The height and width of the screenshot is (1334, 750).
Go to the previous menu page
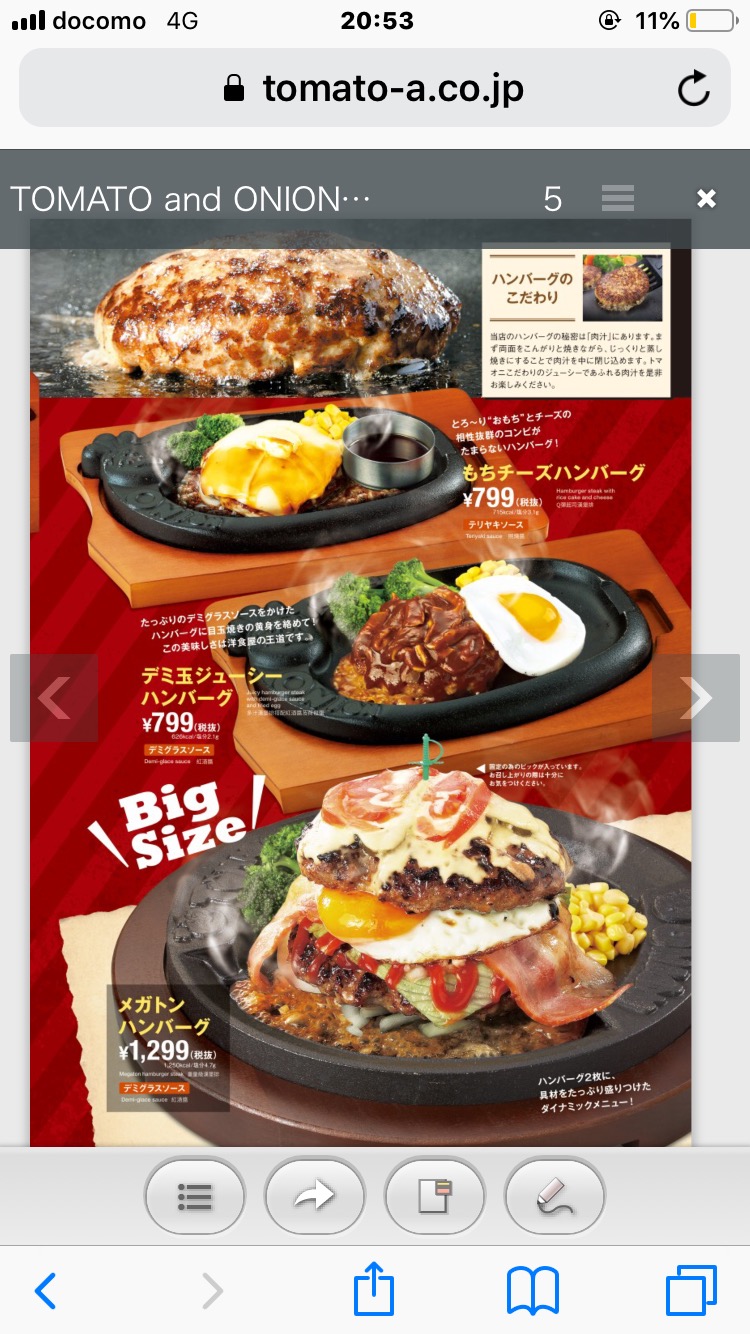click(54, 698)
